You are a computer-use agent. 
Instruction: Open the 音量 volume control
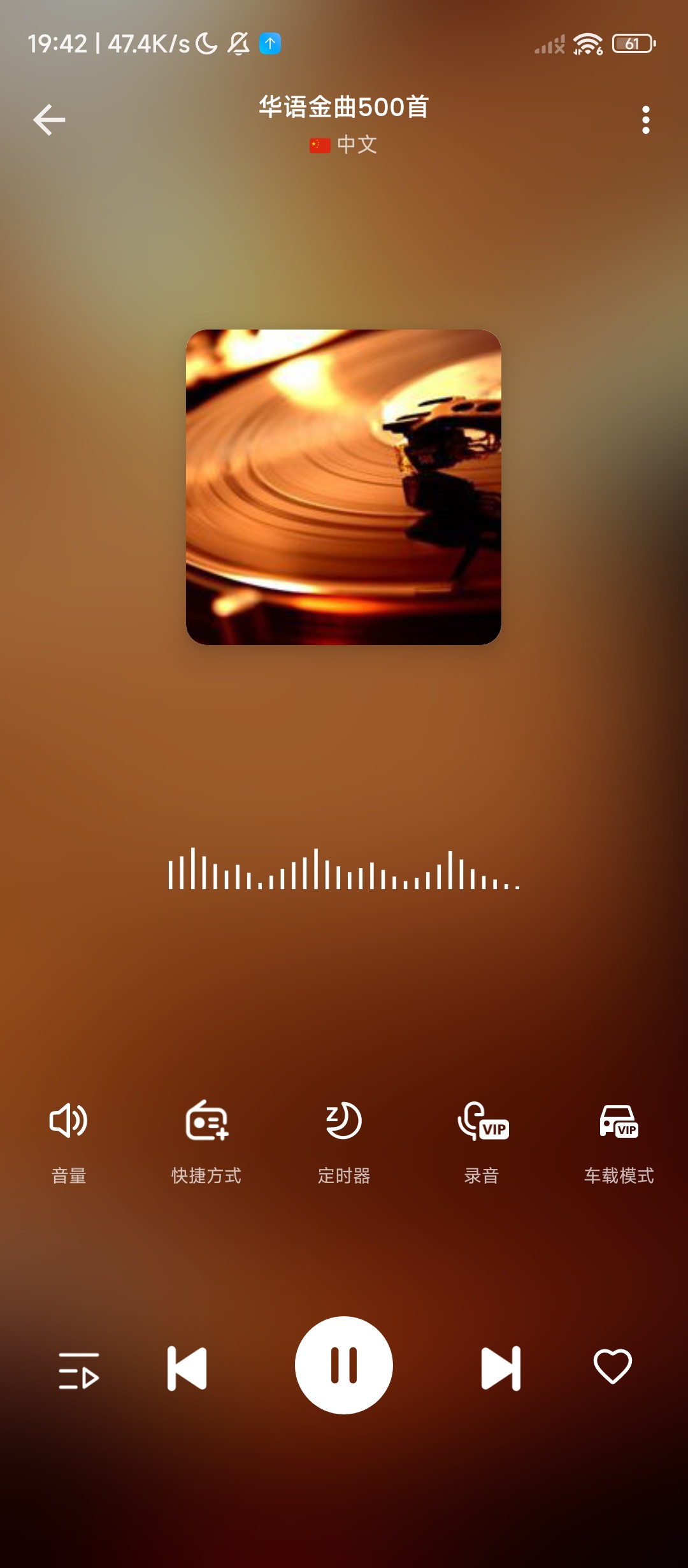pyautogui.click(x=69, y=1142)
